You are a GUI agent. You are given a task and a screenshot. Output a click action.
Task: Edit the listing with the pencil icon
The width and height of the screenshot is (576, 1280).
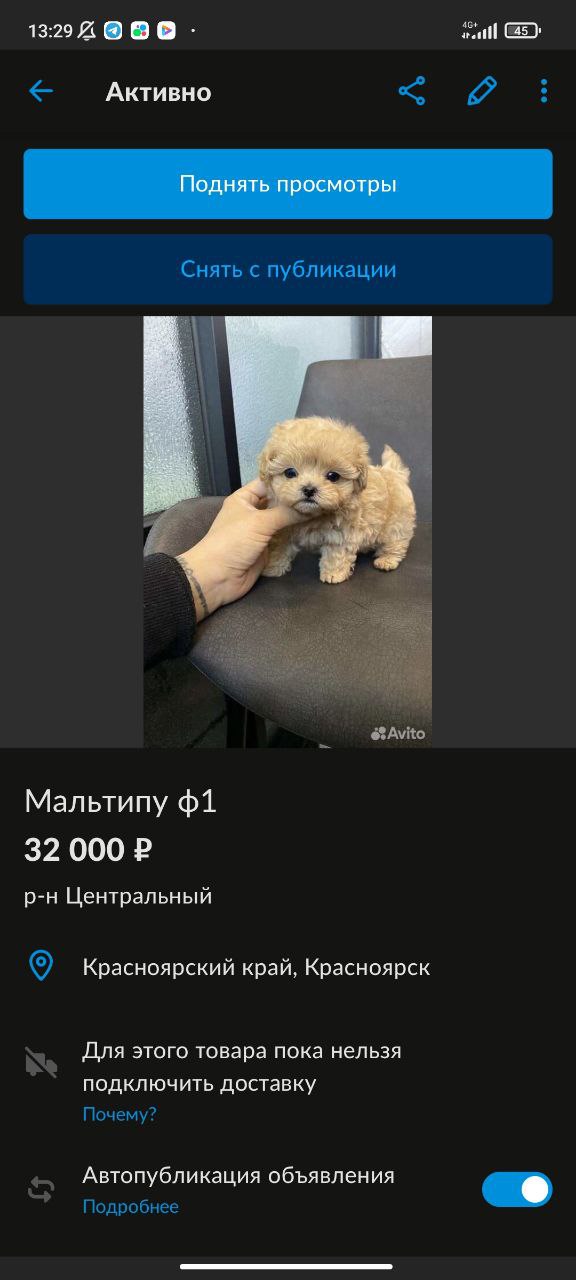pos(482,92)
